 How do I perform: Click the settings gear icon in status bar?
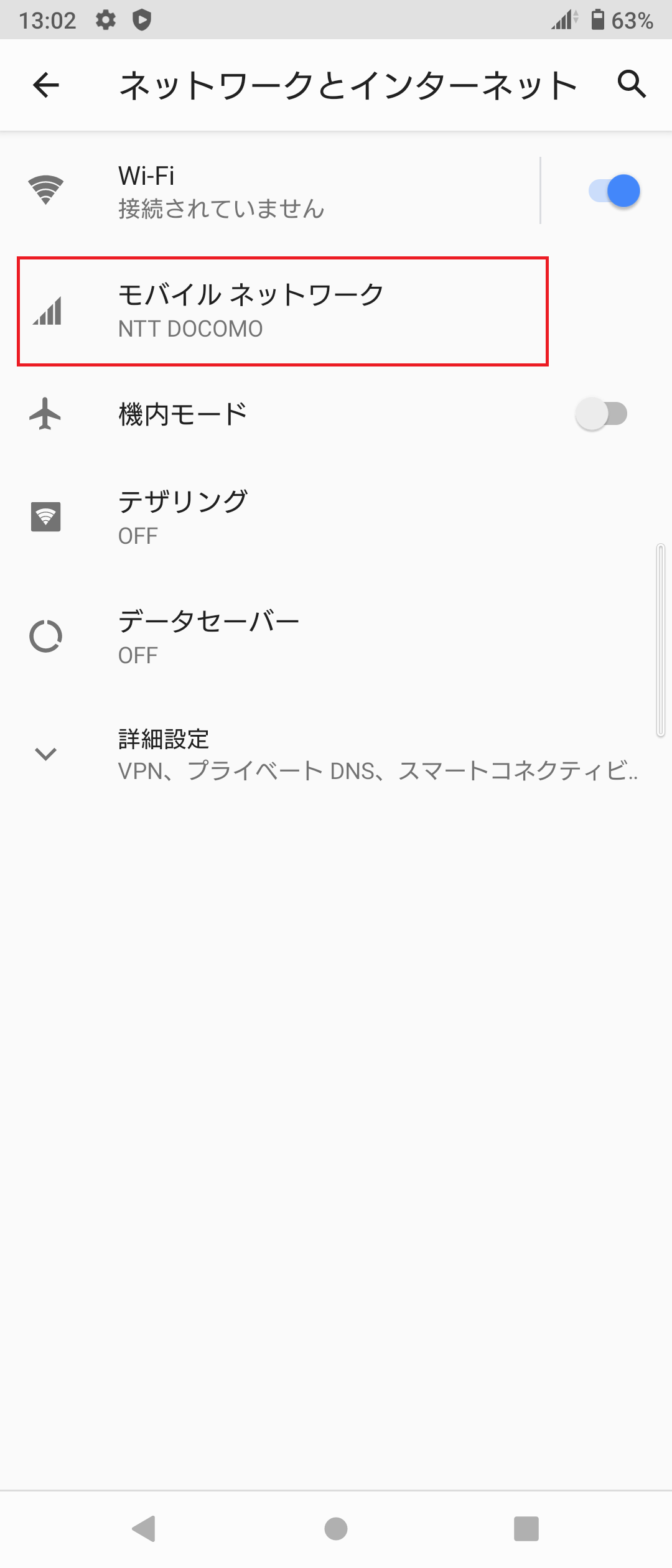pyautogui.click(x=105, y=21)
